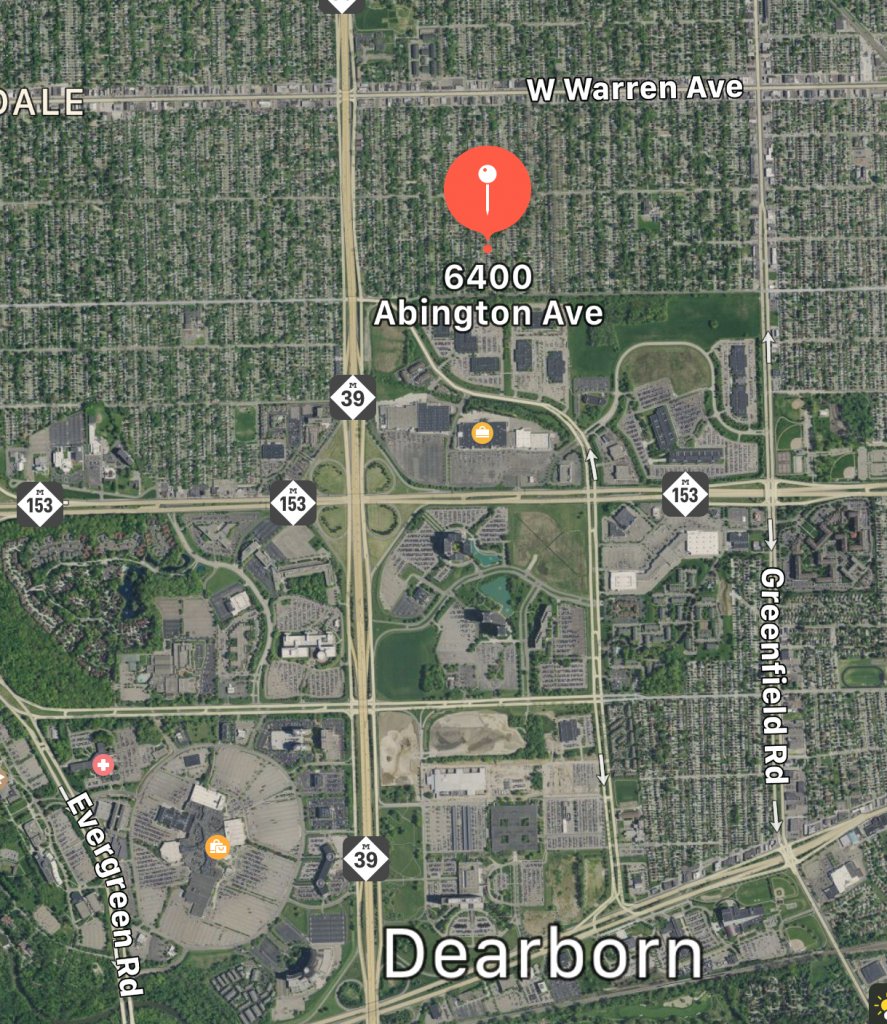887x1024 pixels.
Task: Select the orange shopping marker beside Evergreen Rd
Action: coord(217,848)
